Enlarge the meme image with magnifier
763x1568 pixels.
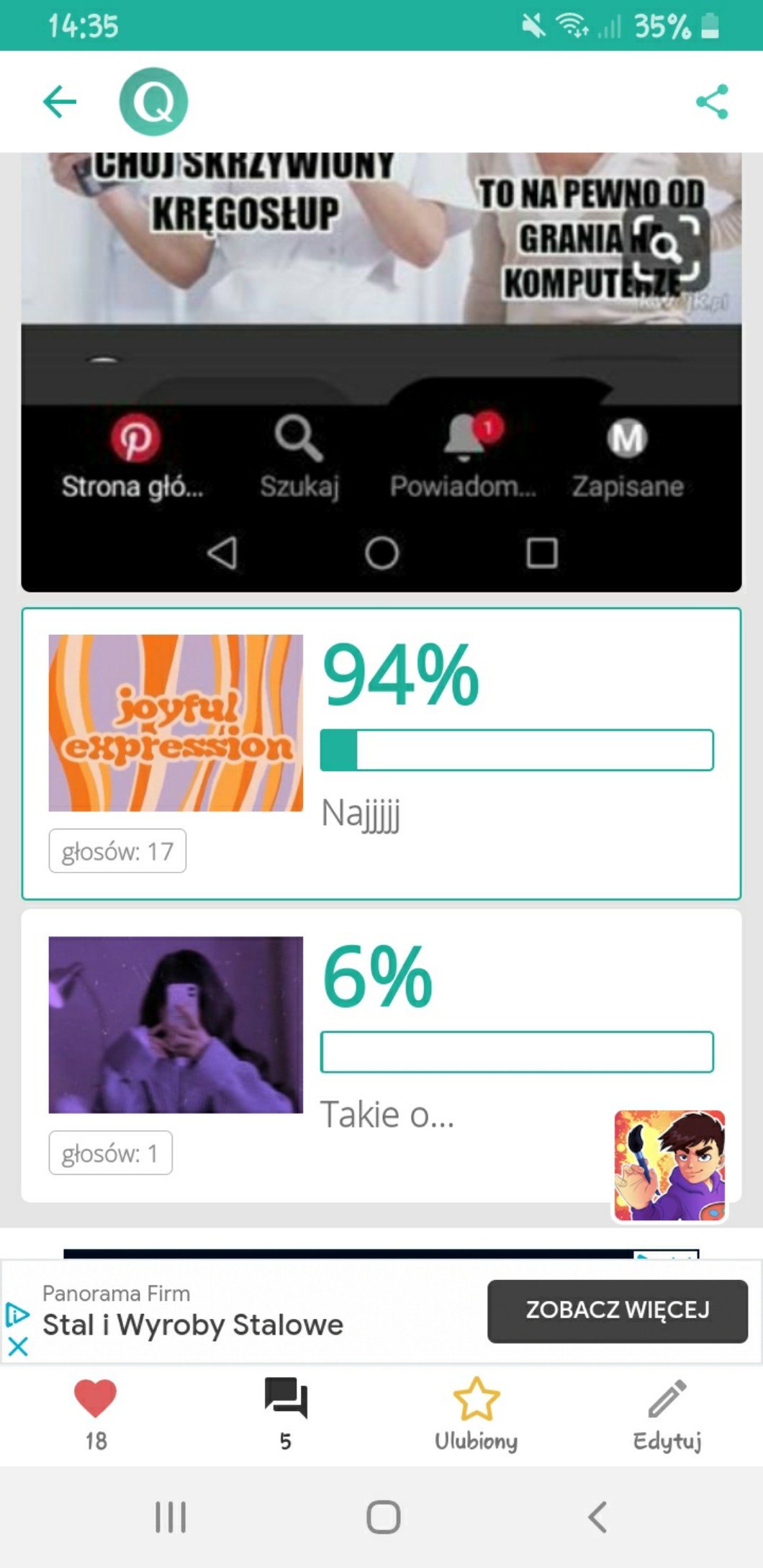click(x=666, y=248)
